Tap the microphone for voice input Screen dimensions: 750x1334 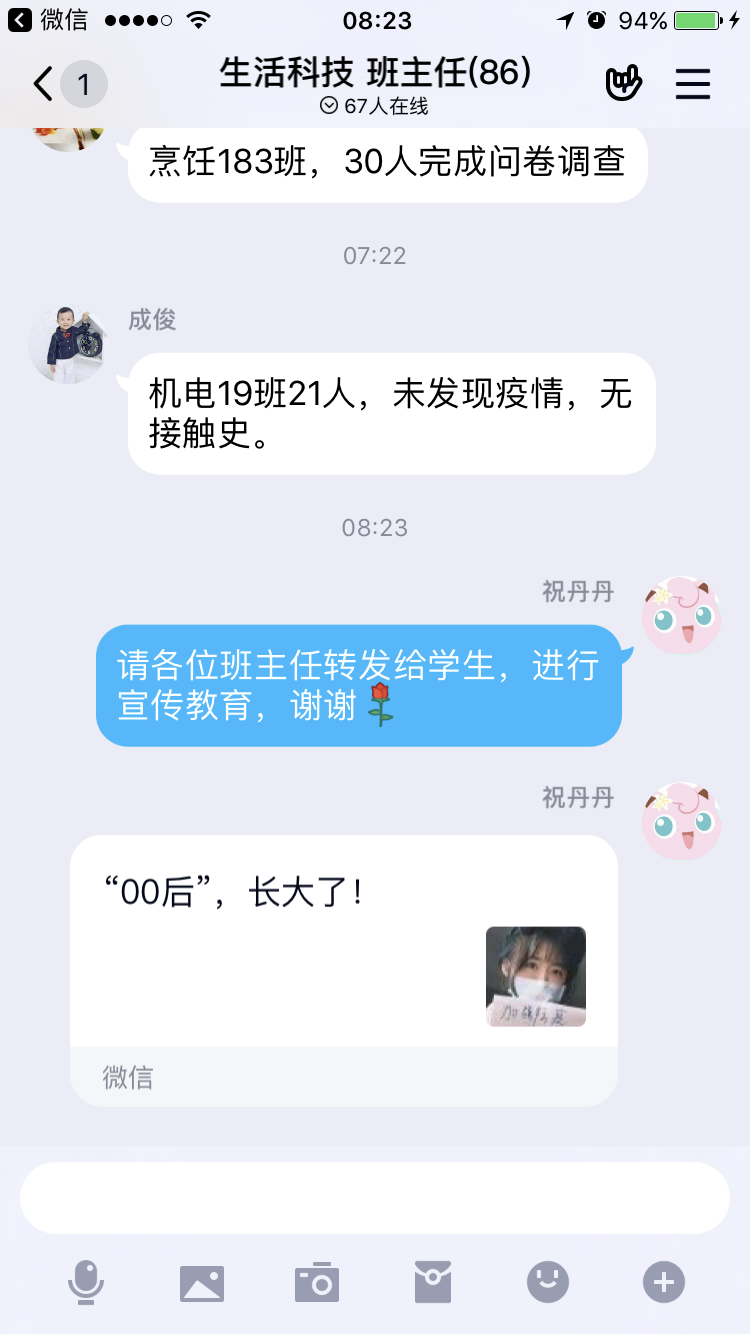pos(86,1282)
